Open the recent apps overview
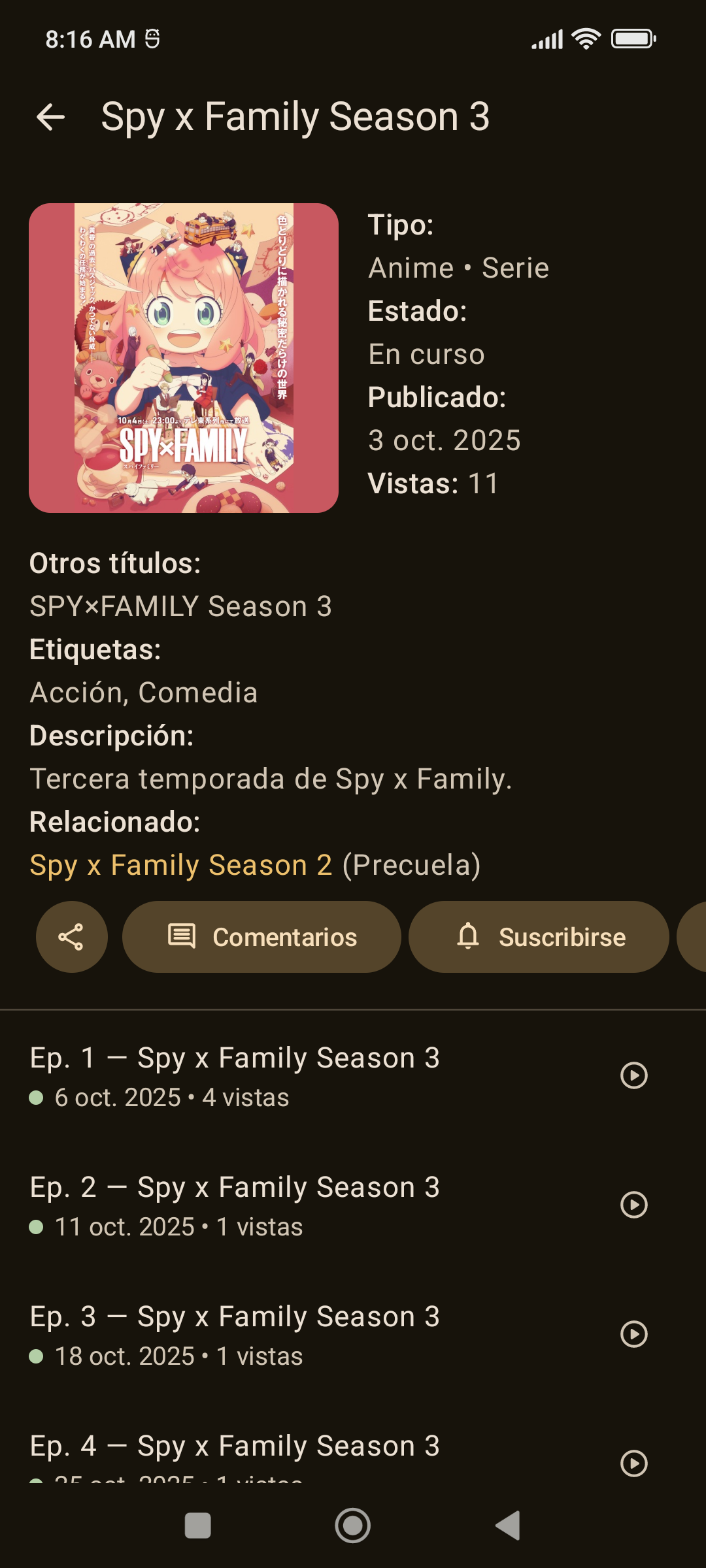The height and width of the screenshot is (1568, 706). (x=198, y=1526)
